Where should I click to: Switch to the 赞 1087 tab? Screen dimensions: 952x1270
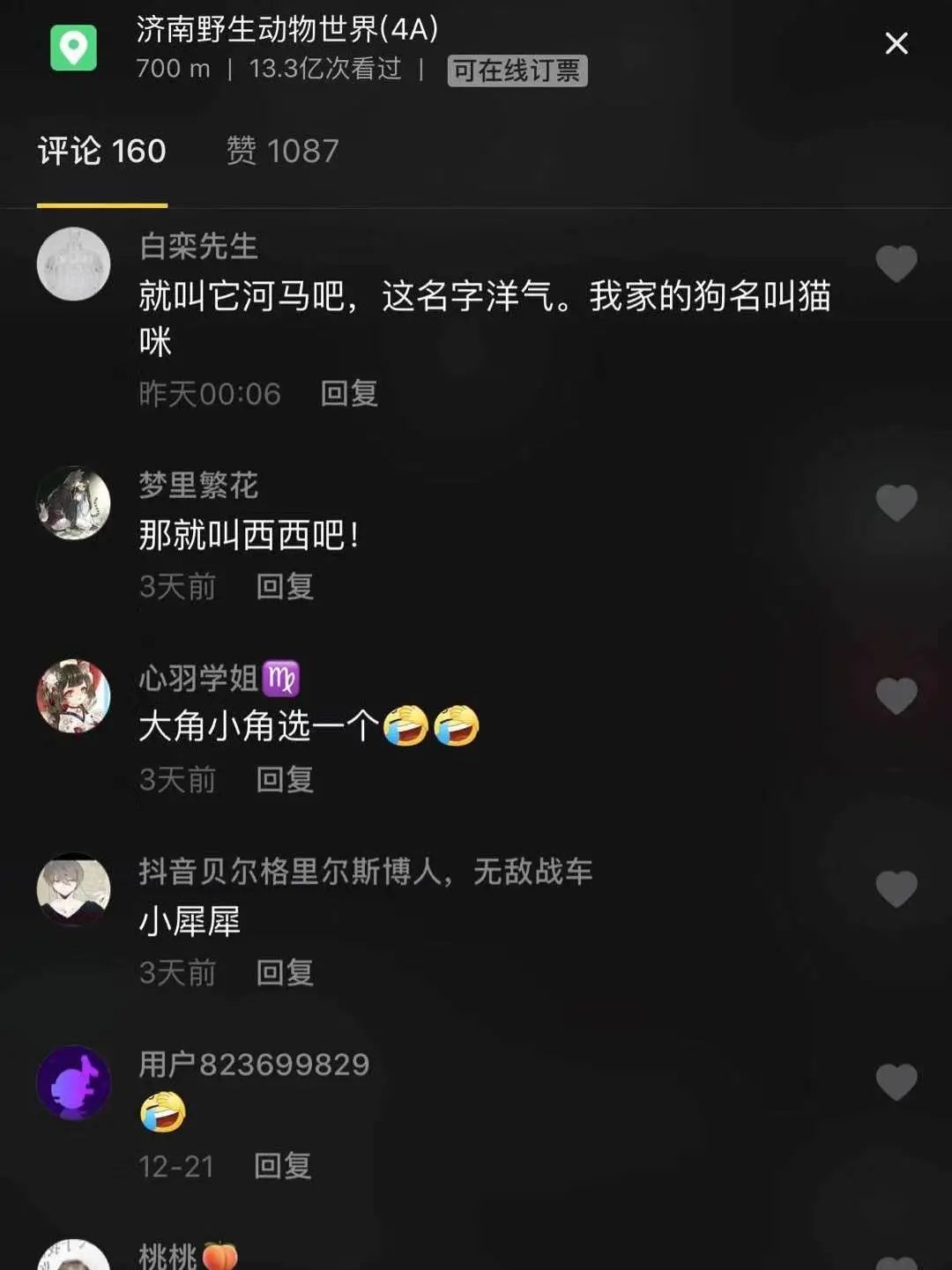coord(282,151)
